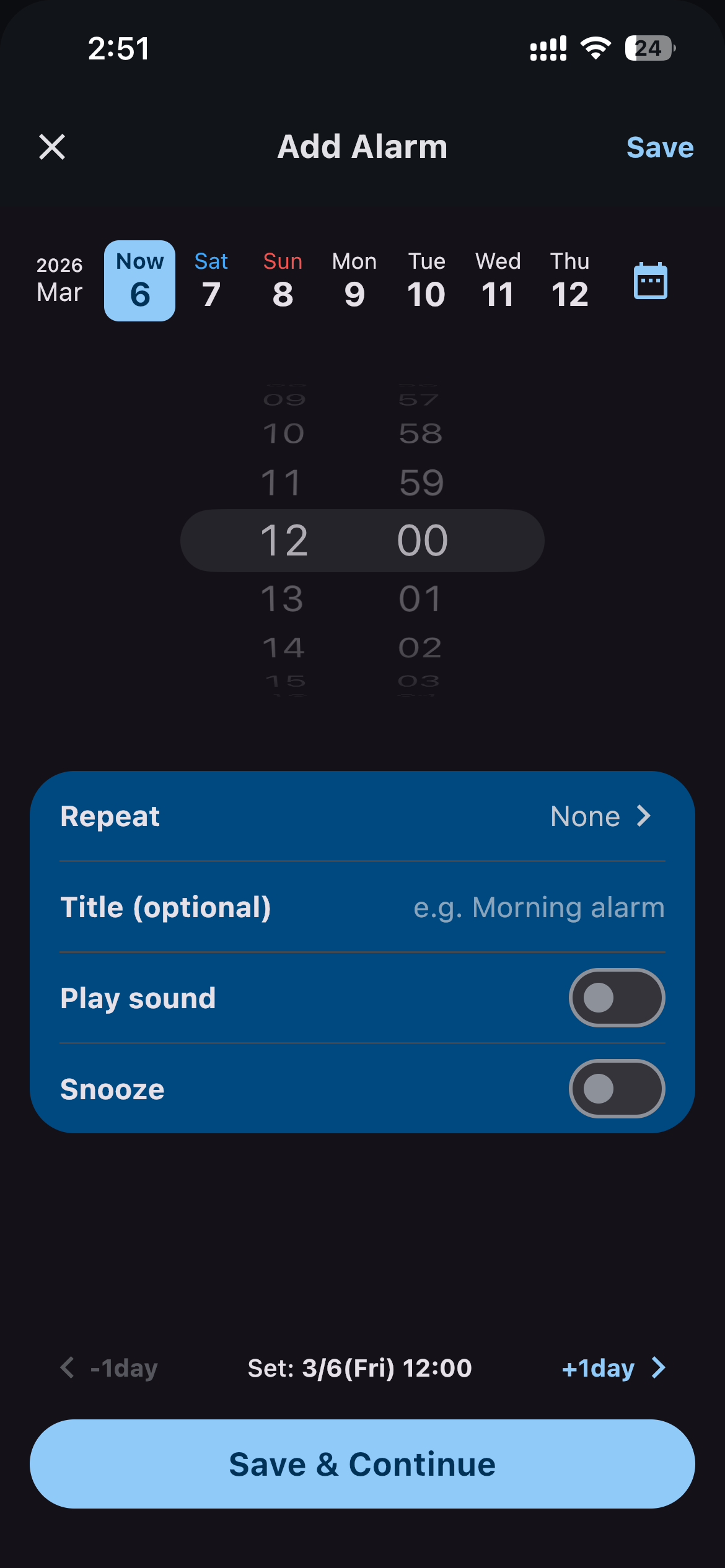
Task: Select Saturday the 7th
Action: (211, 280)
